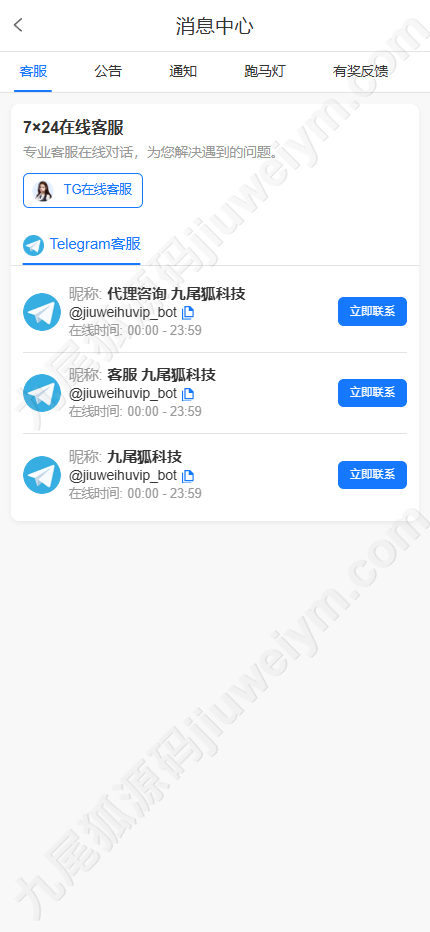This screenshot has width=430, height=932.
Task: Tap 立即联系 in the last 九尾狐科技 row
Action: pos(372,475)
